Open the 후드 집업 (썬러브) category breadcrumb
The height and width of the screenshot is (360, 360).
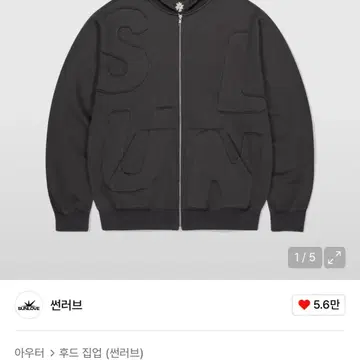101,353
